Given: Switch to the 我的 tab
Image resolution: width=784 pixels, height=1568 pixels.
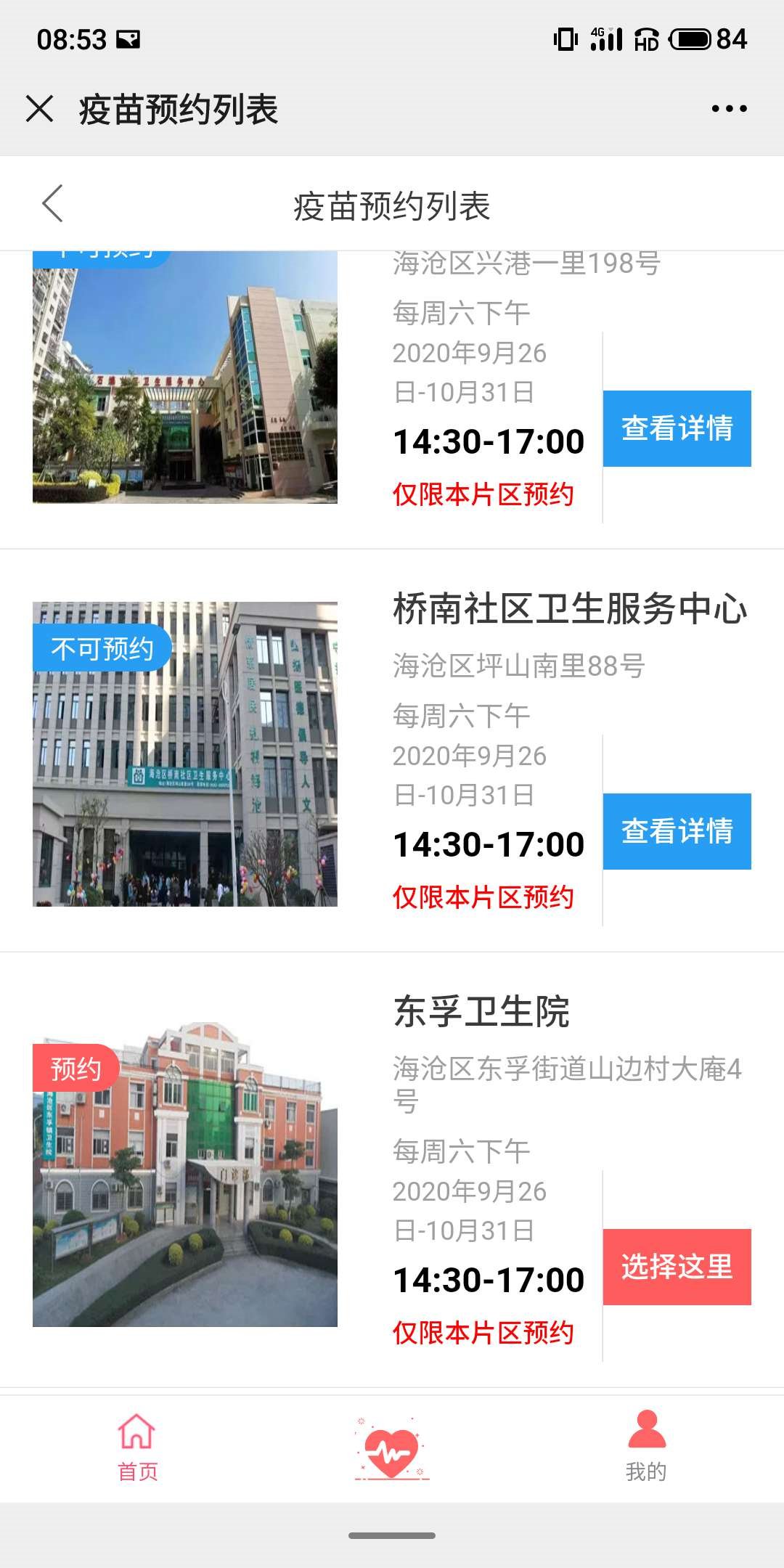Looking at the screenshot, I should coord(646,1446).
